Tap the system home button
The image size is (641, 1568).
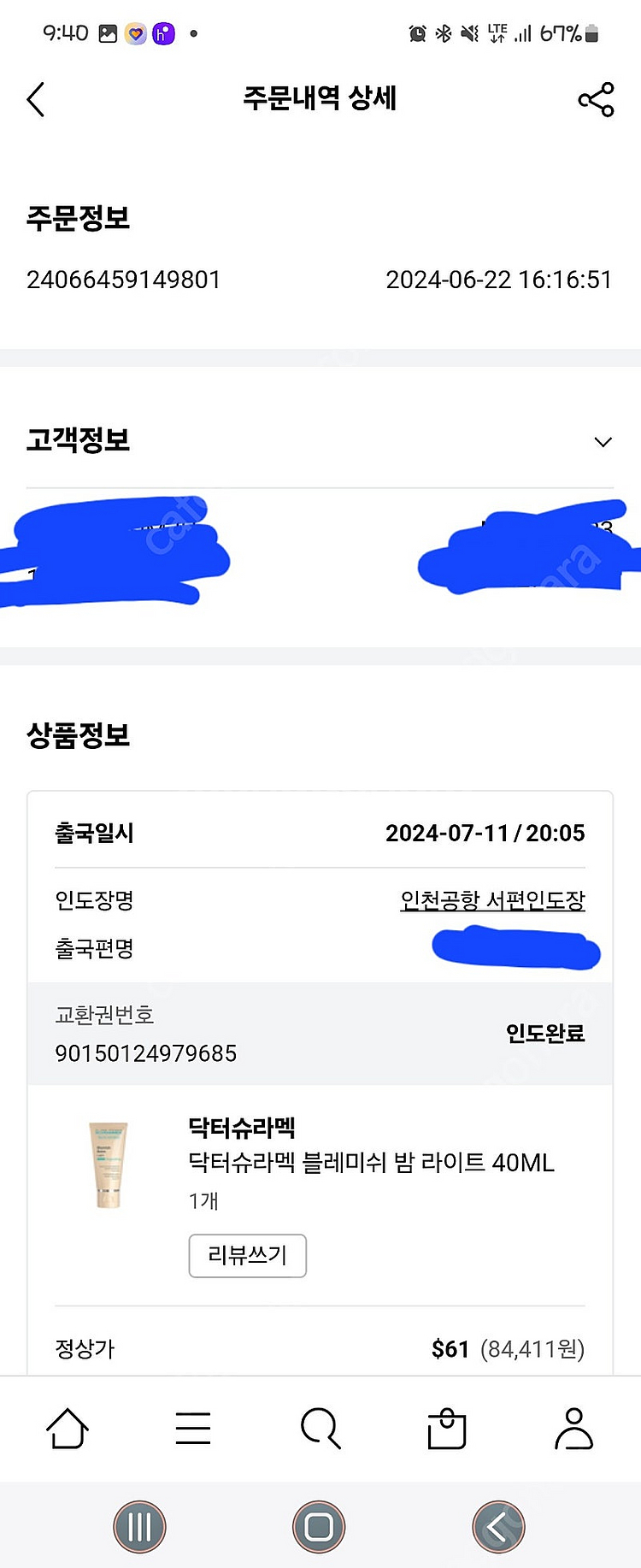click(319, 1526)
